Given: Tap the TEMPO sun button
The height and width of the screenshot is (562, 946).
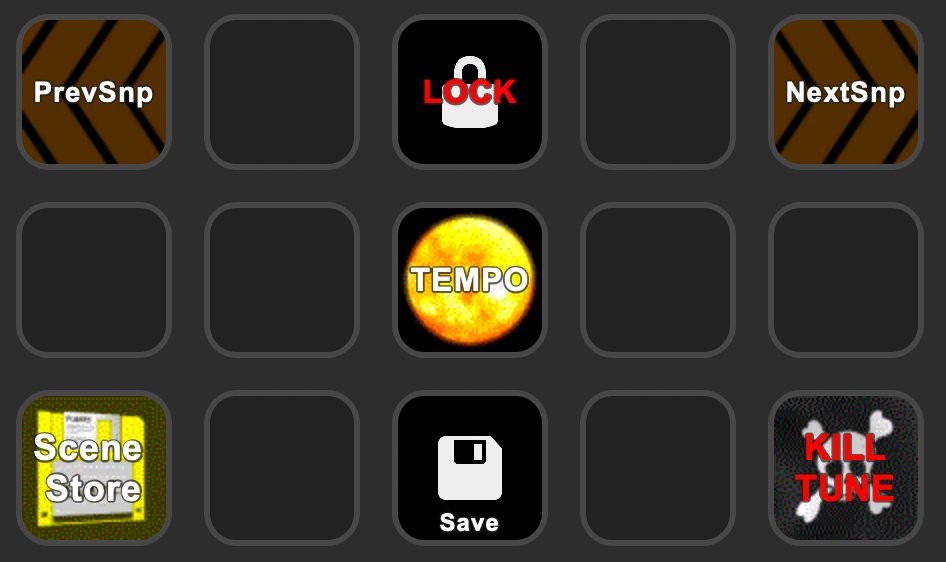Looking at the screenshot, I should 470,280.
